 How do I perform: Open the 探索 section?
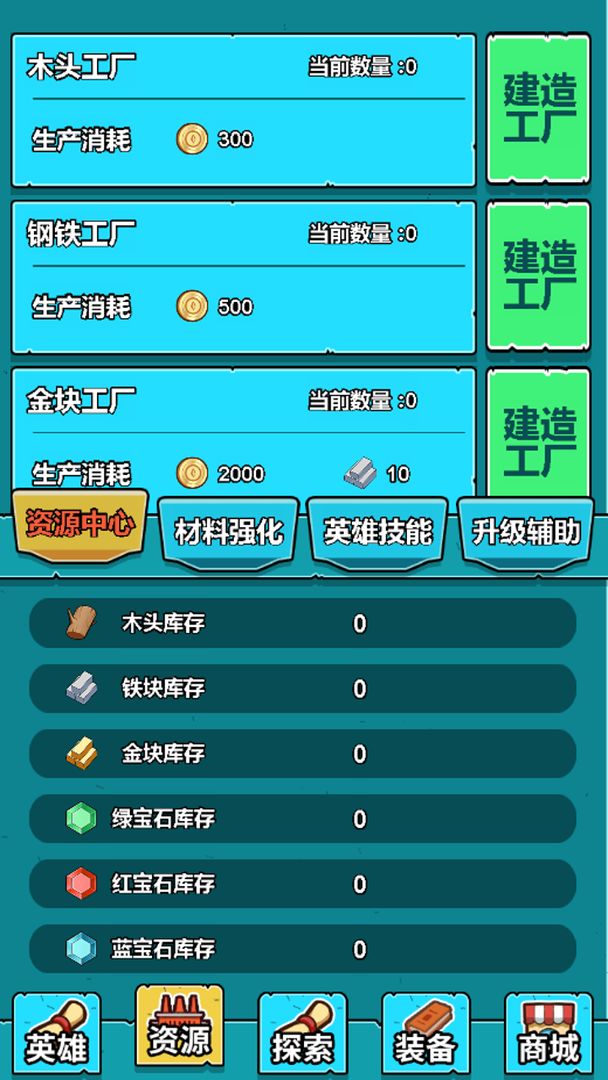pyautogui.click(x=302, y=1034)
